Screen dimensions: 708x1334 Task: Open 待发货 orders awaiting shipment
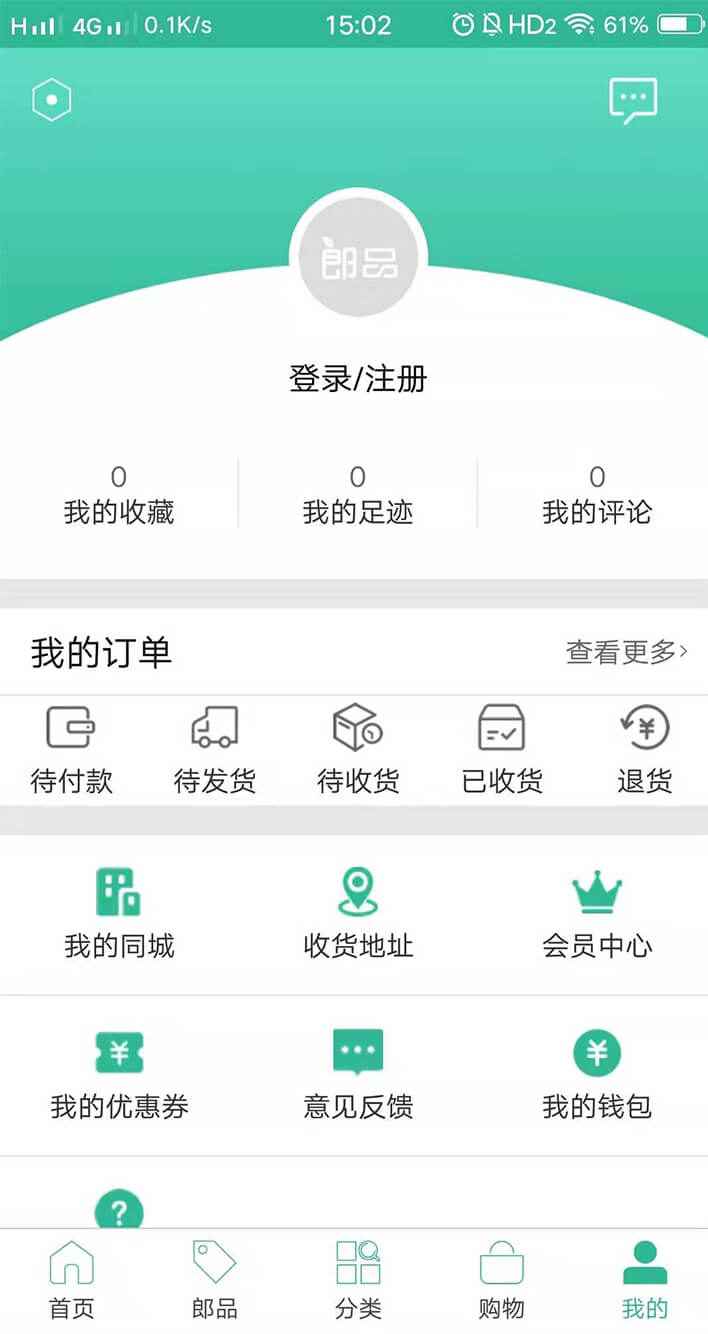pyautogui.click(x=215, y=750)
